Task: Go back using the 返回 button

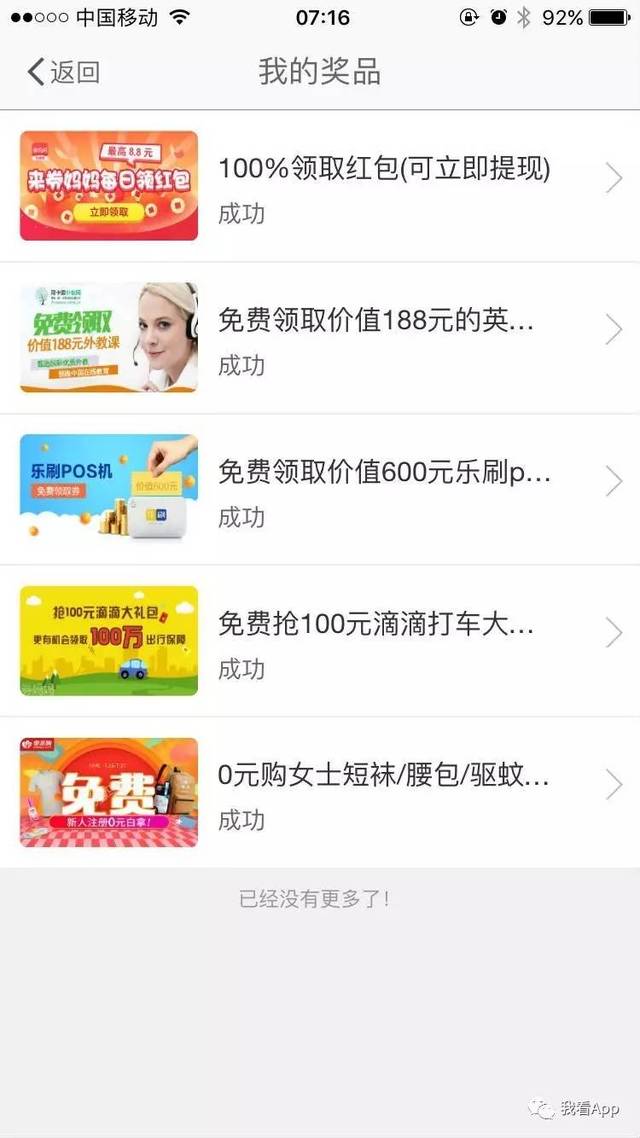Action: [x=63, y=72]
